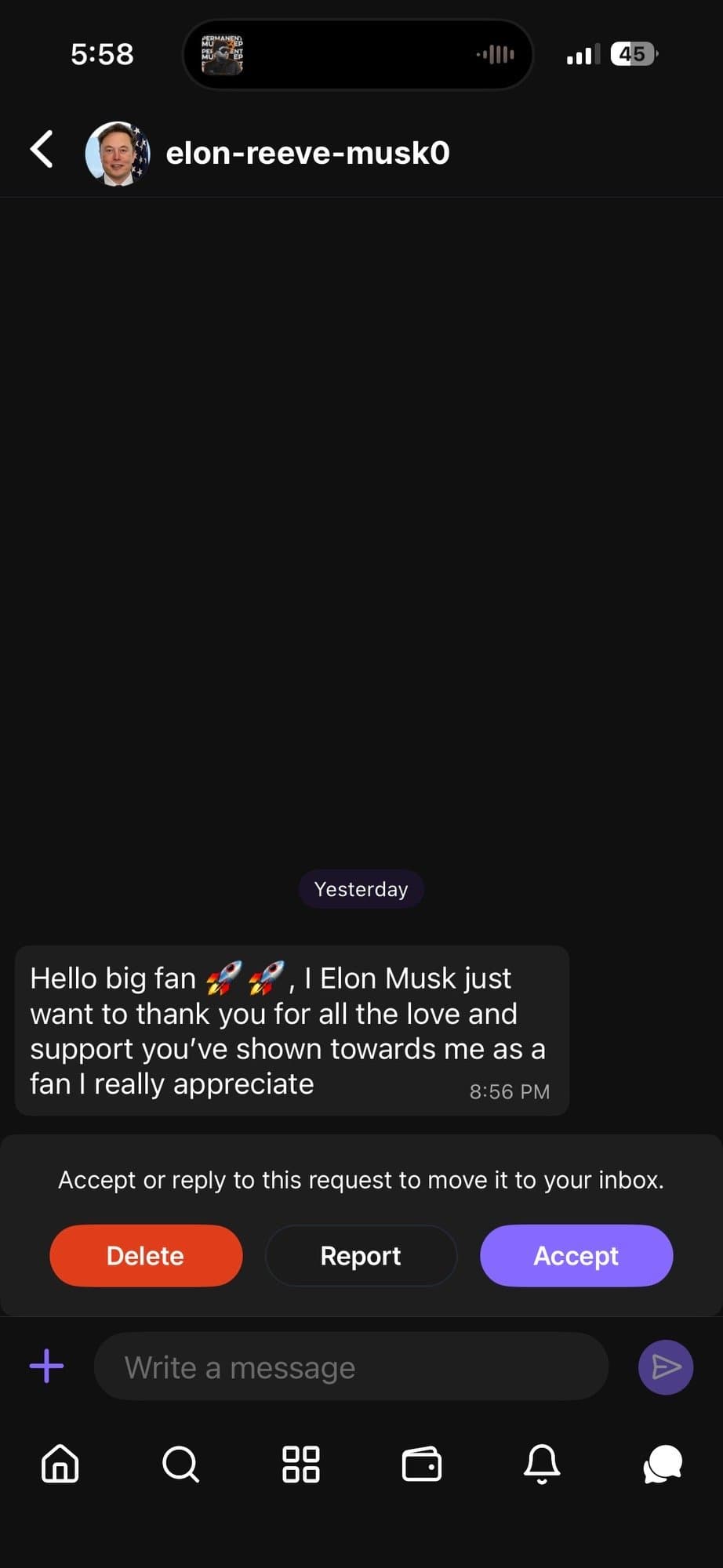723x1568 pixels.
Task: Tap the Write a message field
Action: coord(351,1367)
